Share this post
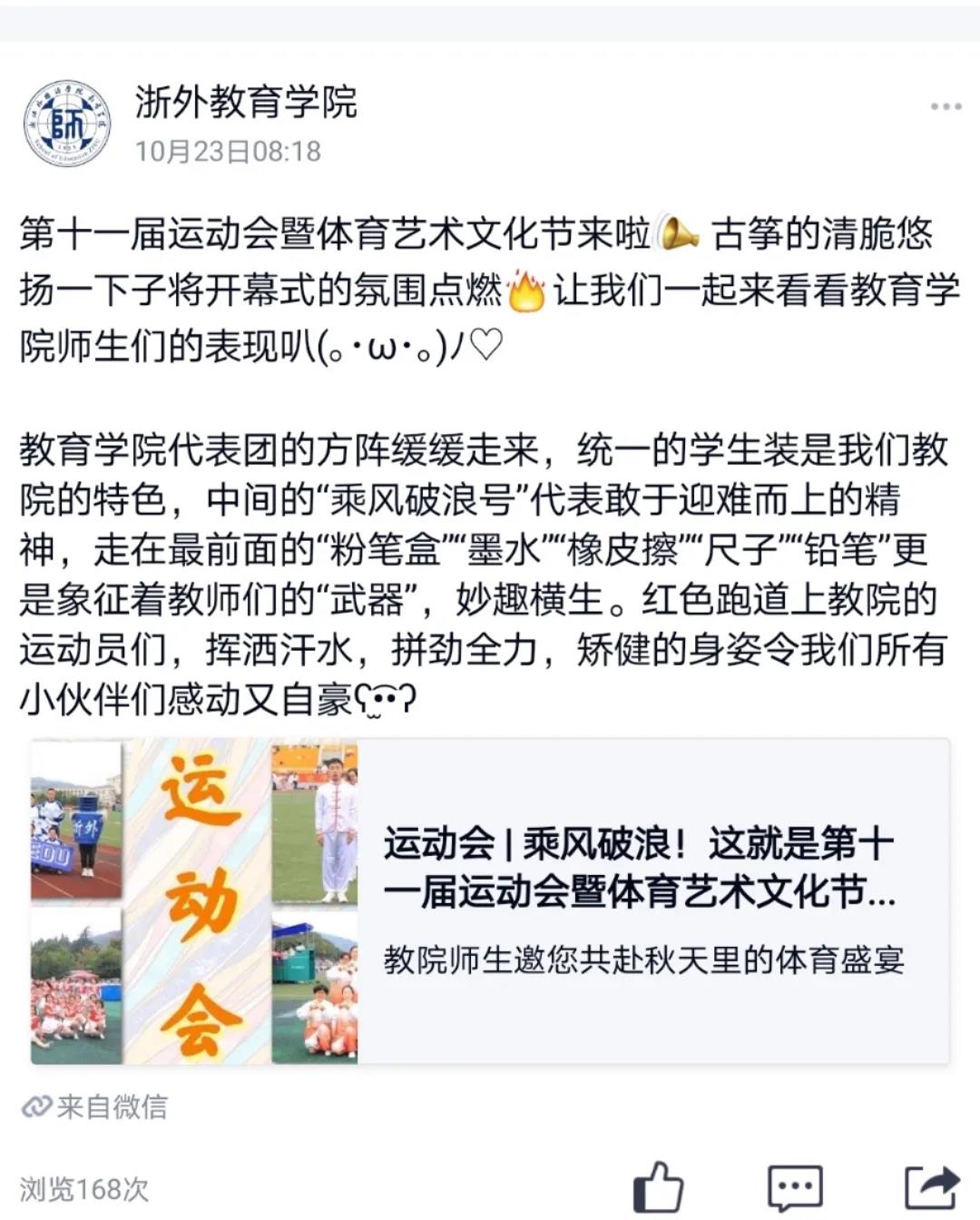980x1220 pixels. tap(932, 1186)
